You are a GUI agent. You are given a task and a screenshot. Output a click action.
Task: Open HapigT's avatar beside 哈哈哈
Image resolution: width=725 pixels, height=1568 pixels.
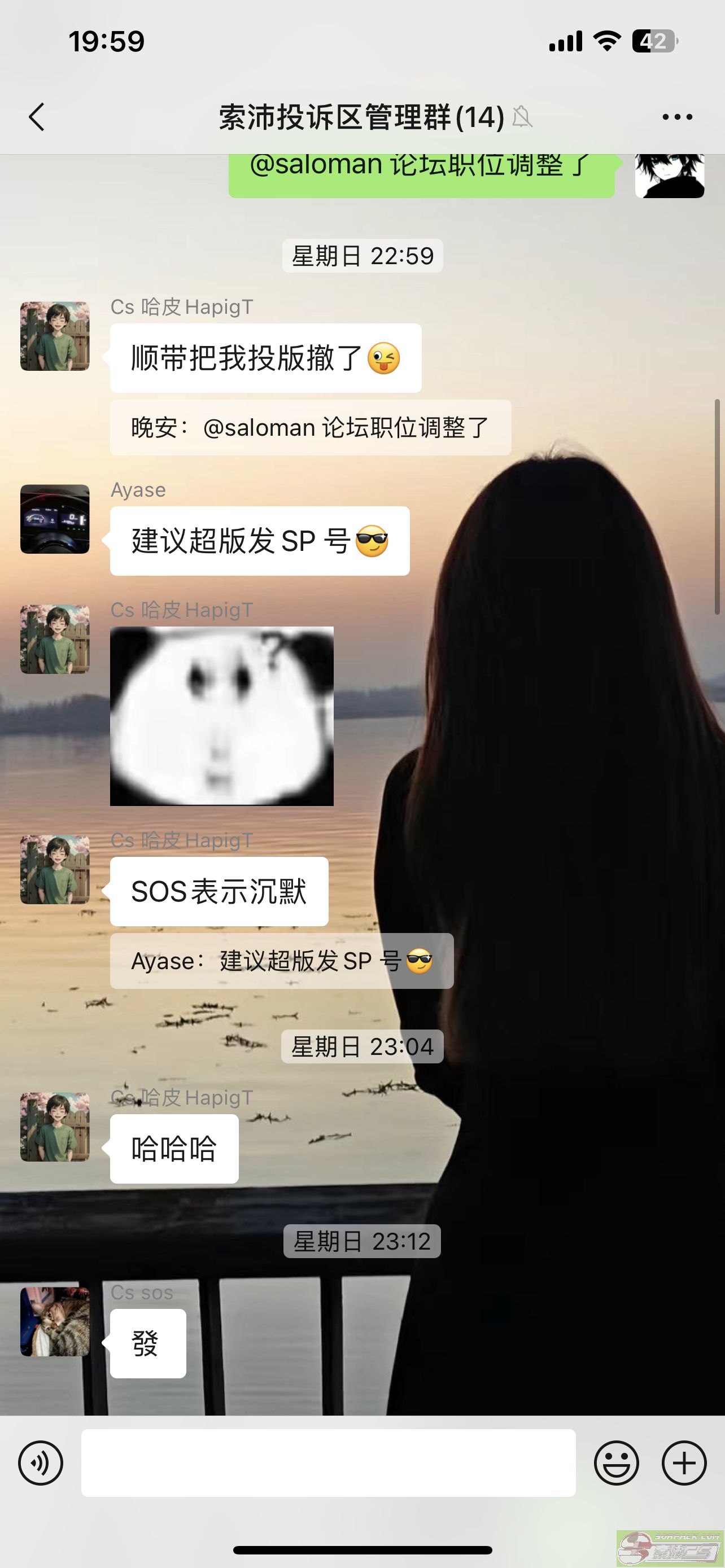tap(55, 1127)
